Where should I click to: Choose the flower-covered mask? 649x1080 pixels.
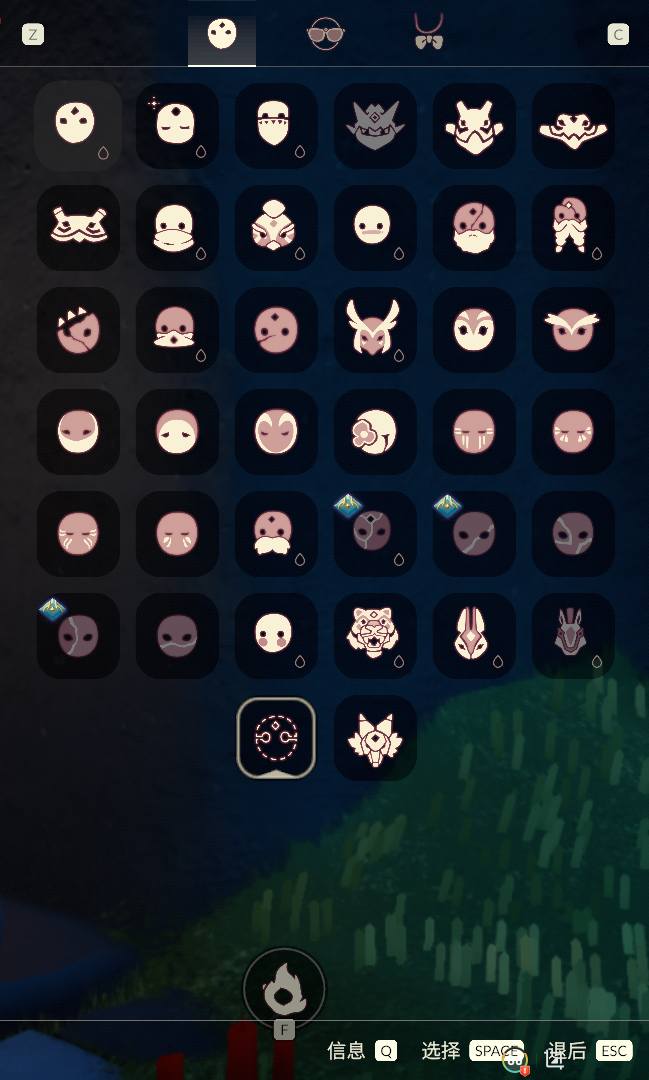pos(374,431)
